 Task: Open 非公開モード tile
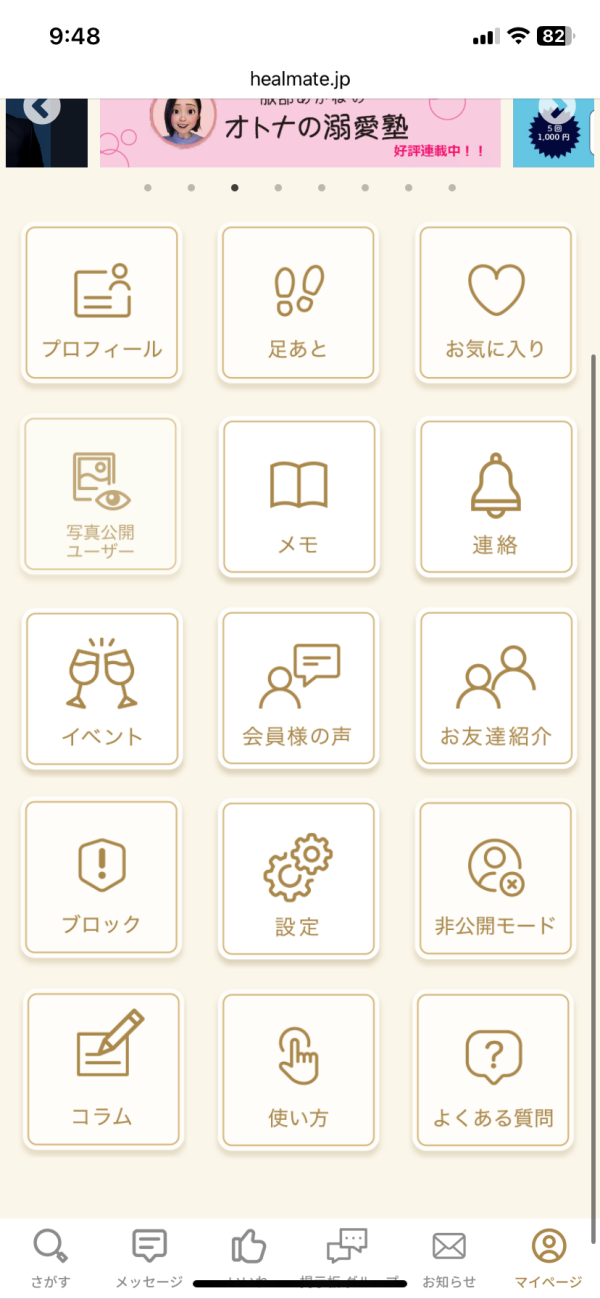[x=495, y=879]
